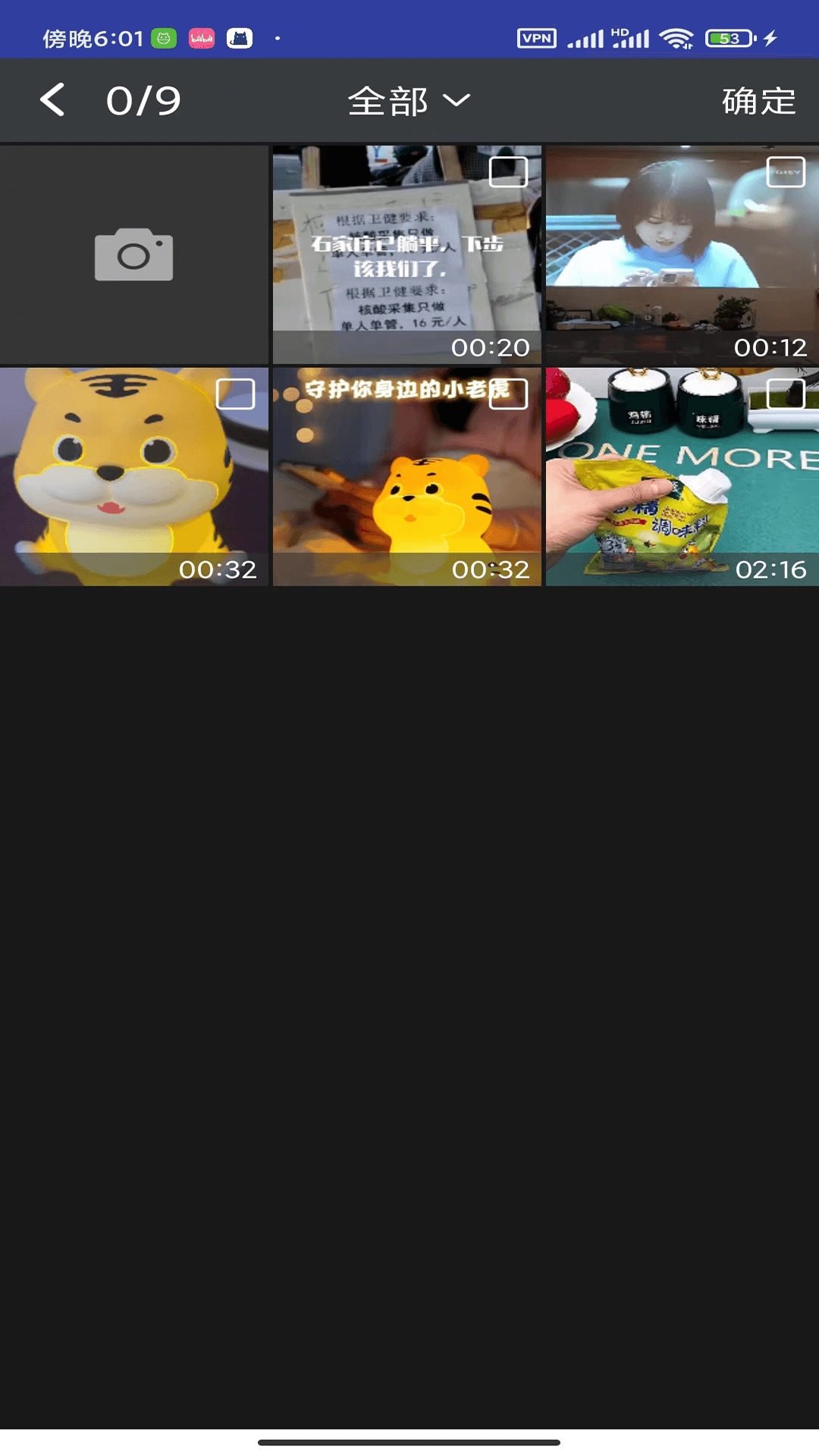819x1456 pixels.
Task: Tick checkbox on 守护你身边的小老虎 video
Action: 508,394
